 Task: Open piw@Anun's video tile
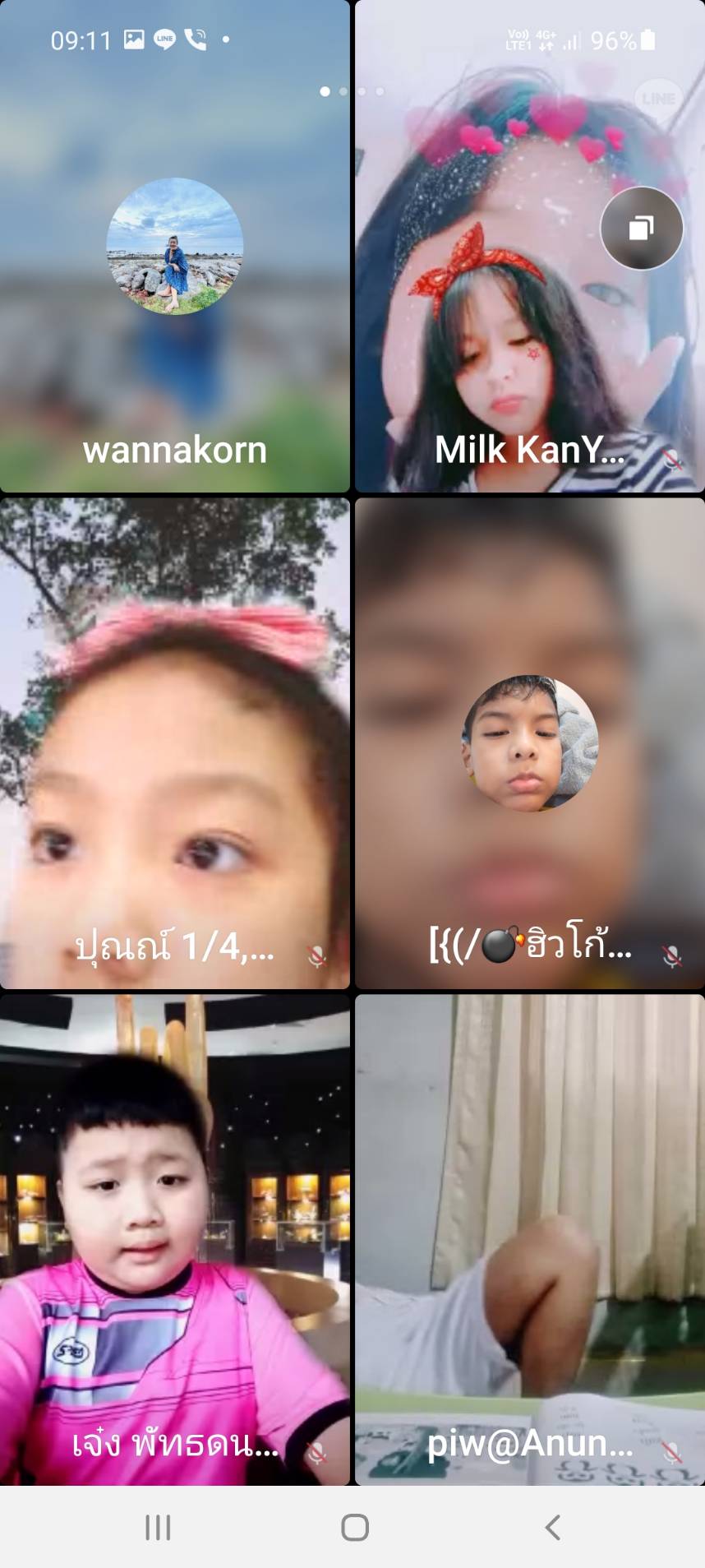click(530, 1239)
